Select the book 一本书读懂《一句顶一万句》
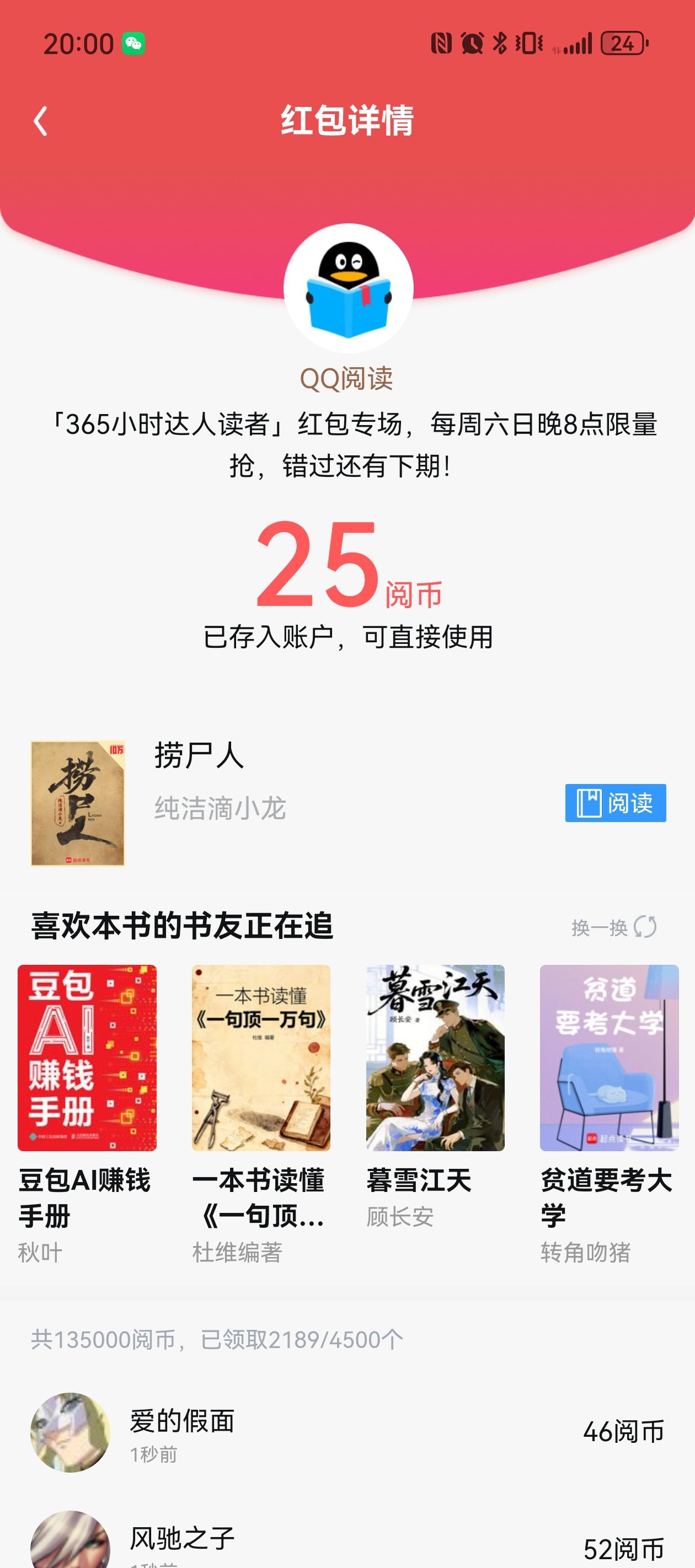 (261, 1057)
